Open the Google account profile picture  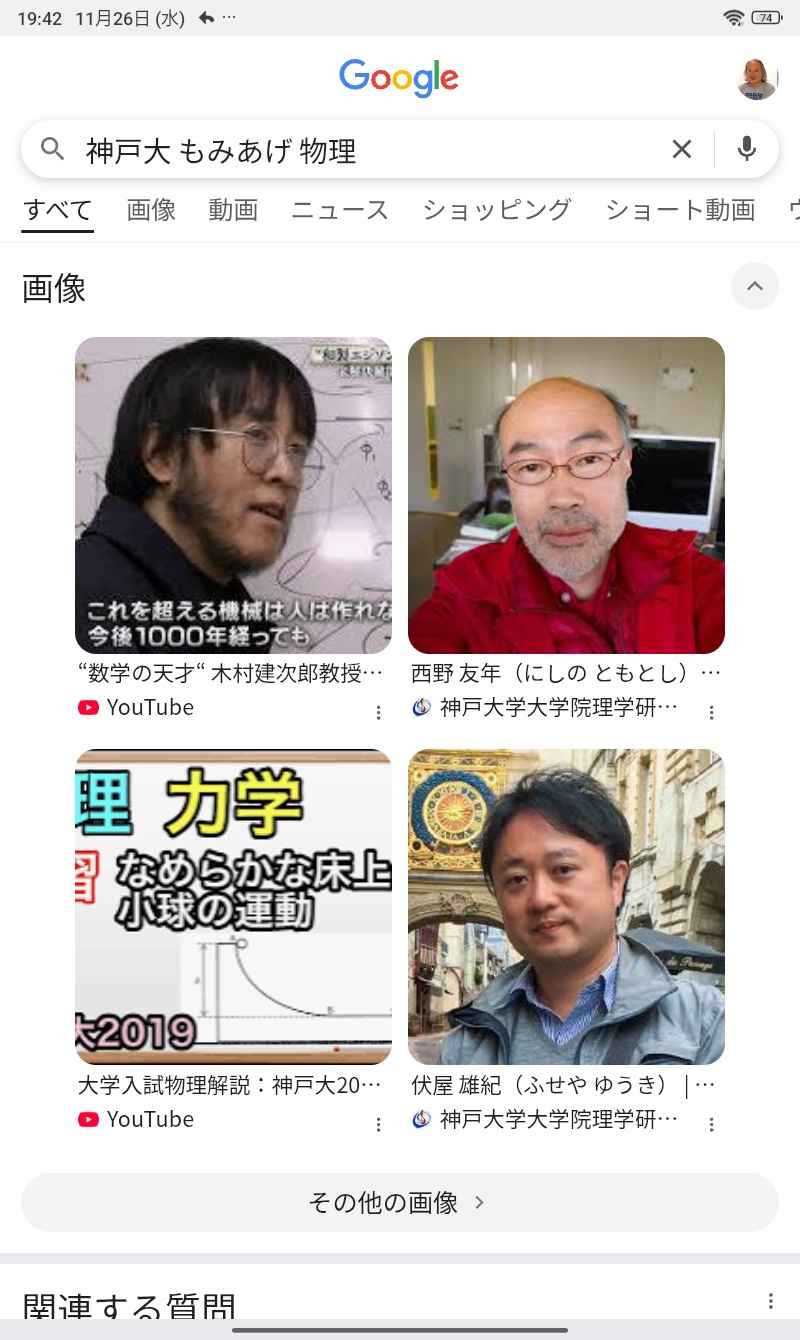[757, 79]
